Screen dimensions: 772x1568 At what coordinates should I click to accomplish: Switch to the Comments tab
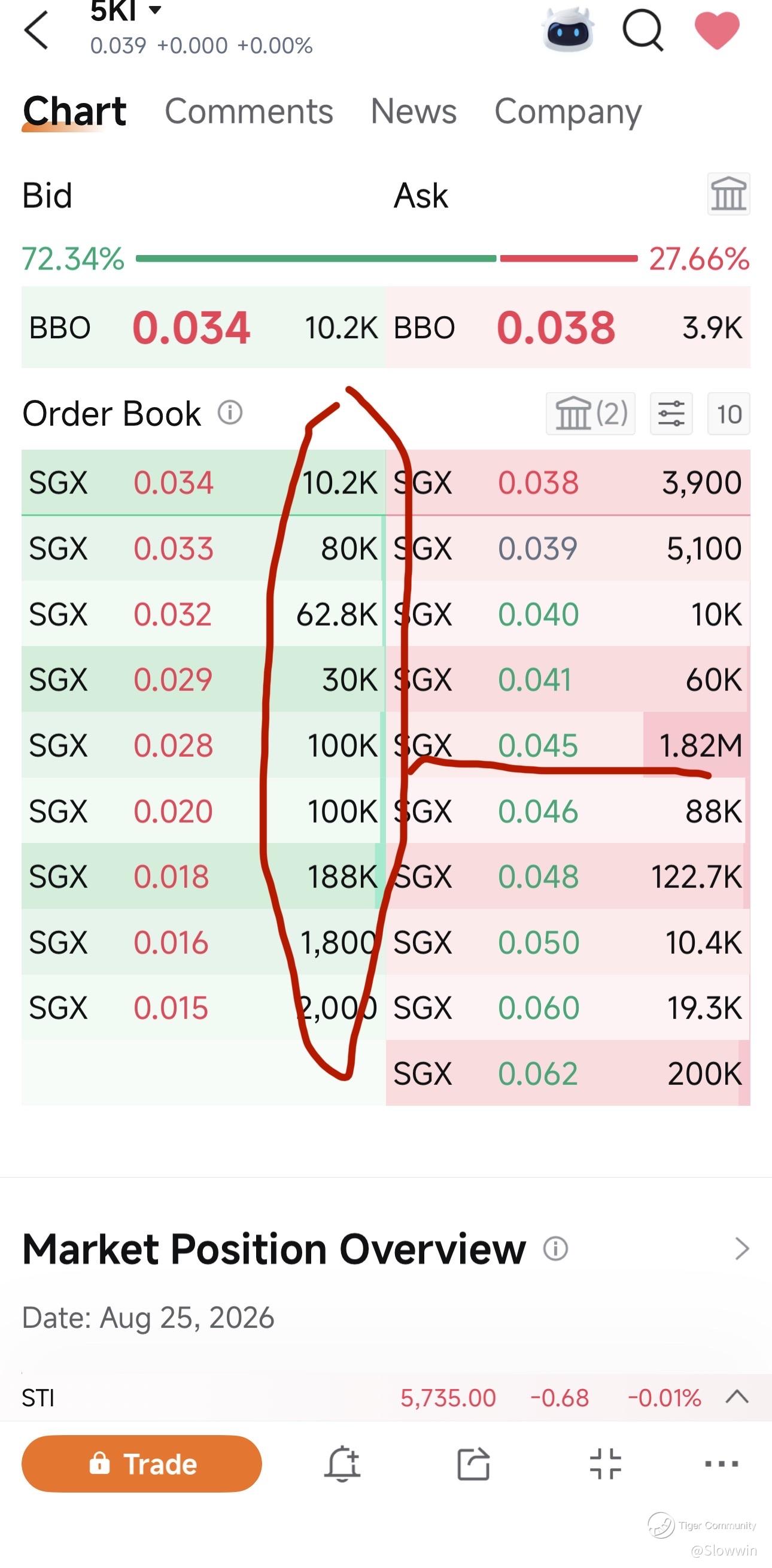249,111
